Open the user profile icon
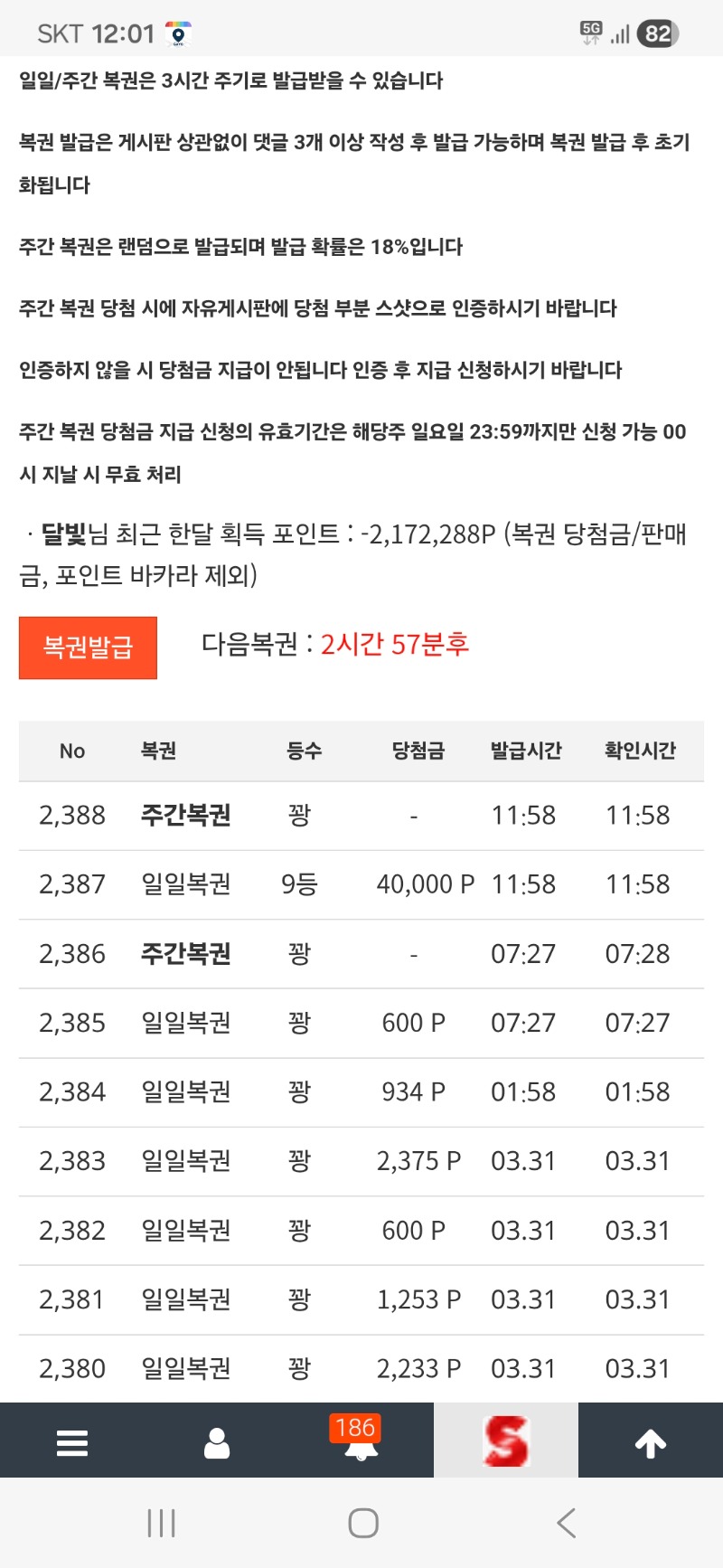Image resolution: width=723 pixels, height=1568 pixels. point(217,1442)
